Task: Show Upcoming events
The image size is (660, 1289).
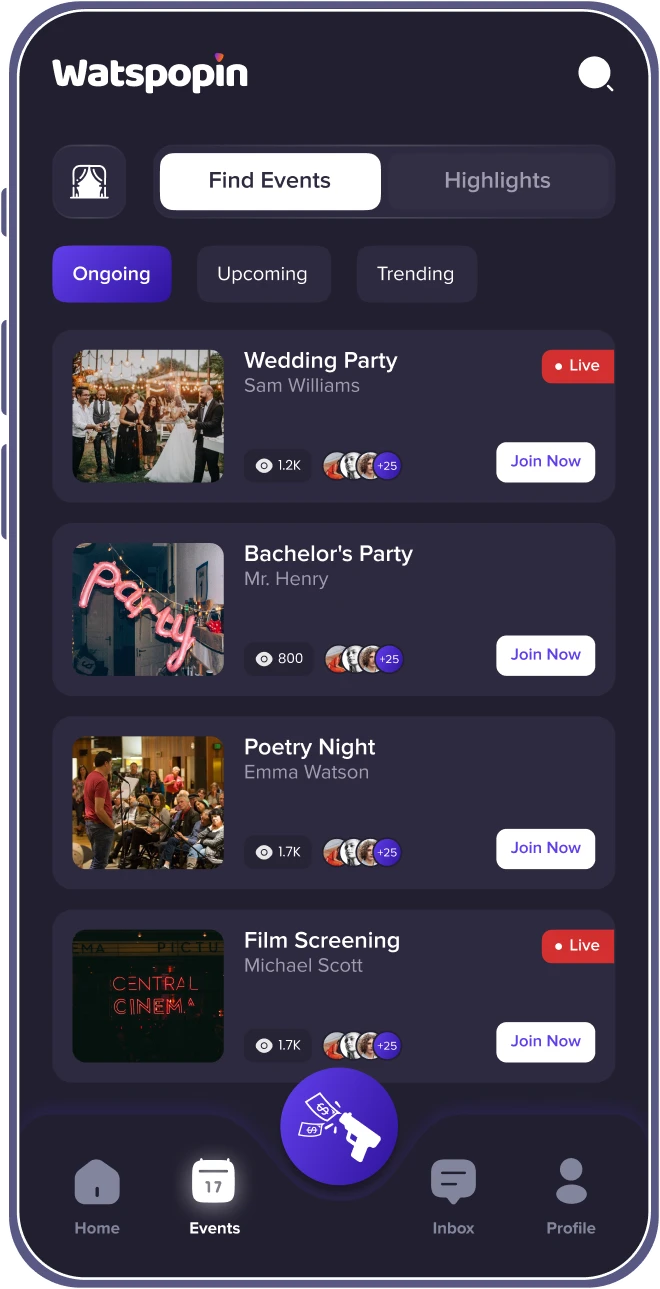Action: [x=262, y=274]
